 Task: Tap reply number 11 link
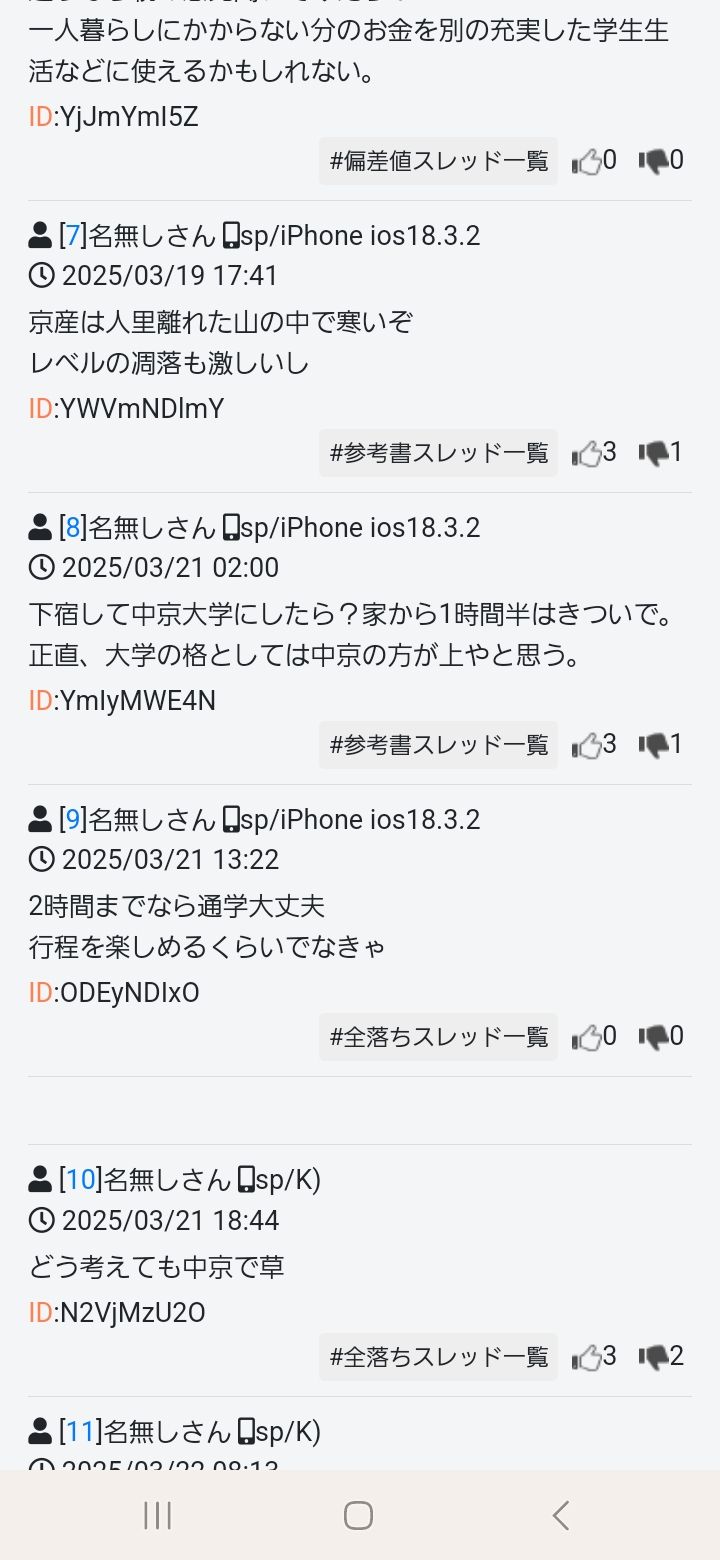coord(80,1432)
